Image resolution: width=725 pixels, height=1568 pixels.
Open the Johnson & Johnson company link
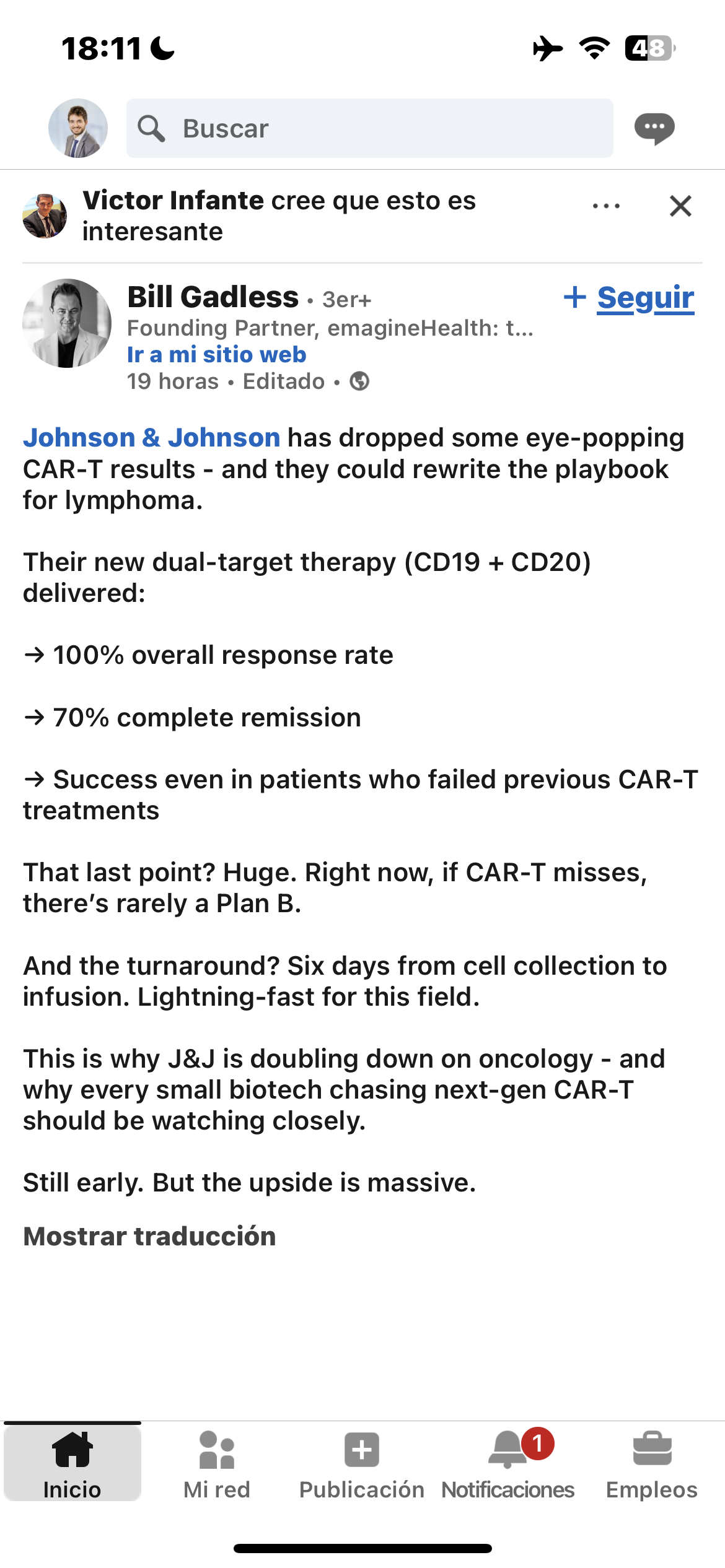152,438
